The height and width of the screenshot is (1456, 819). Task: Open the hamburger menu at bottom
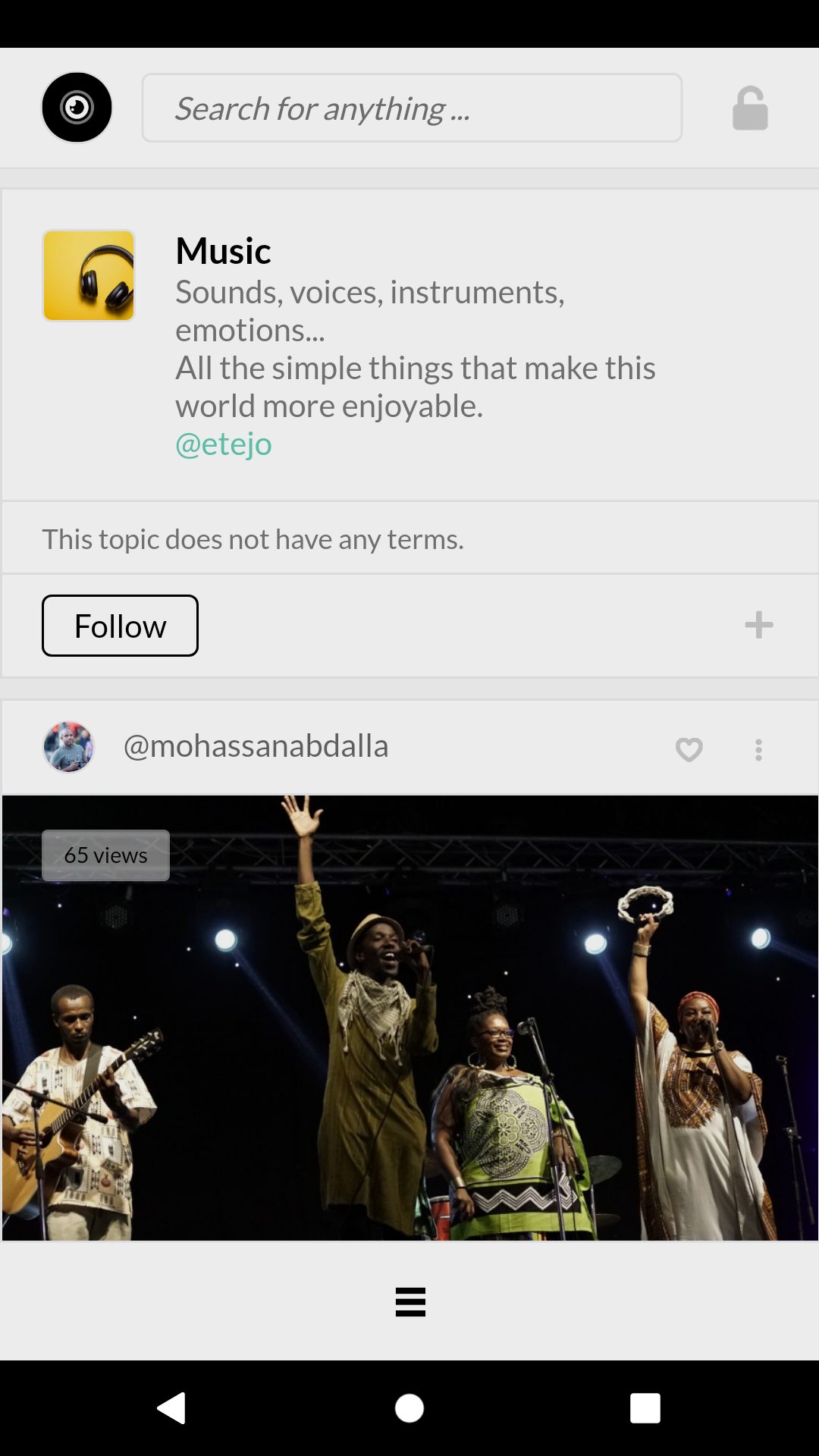tap(410, 1301)
